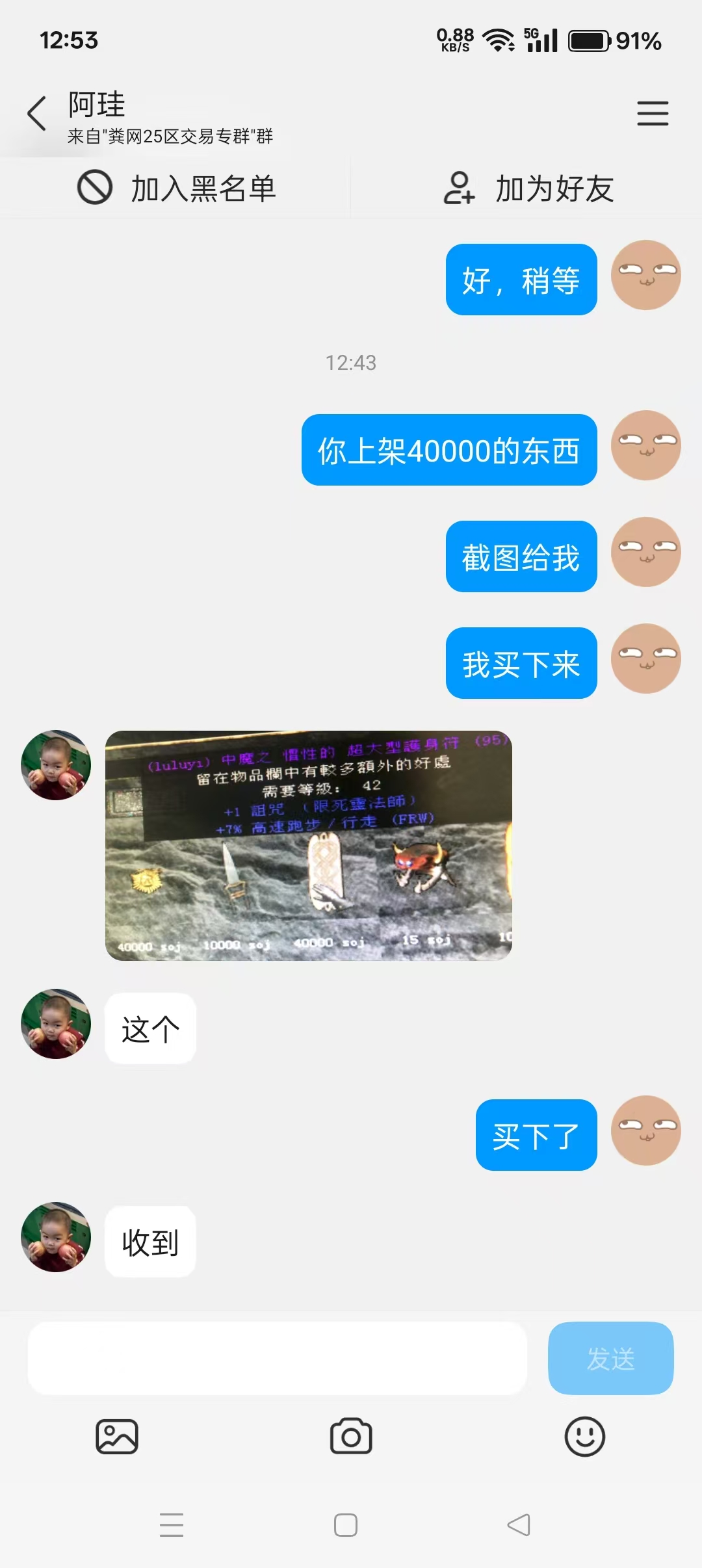Tap the 发送 send button
The width and height of the screenshot is (702, 1568).
[610, 1358]
